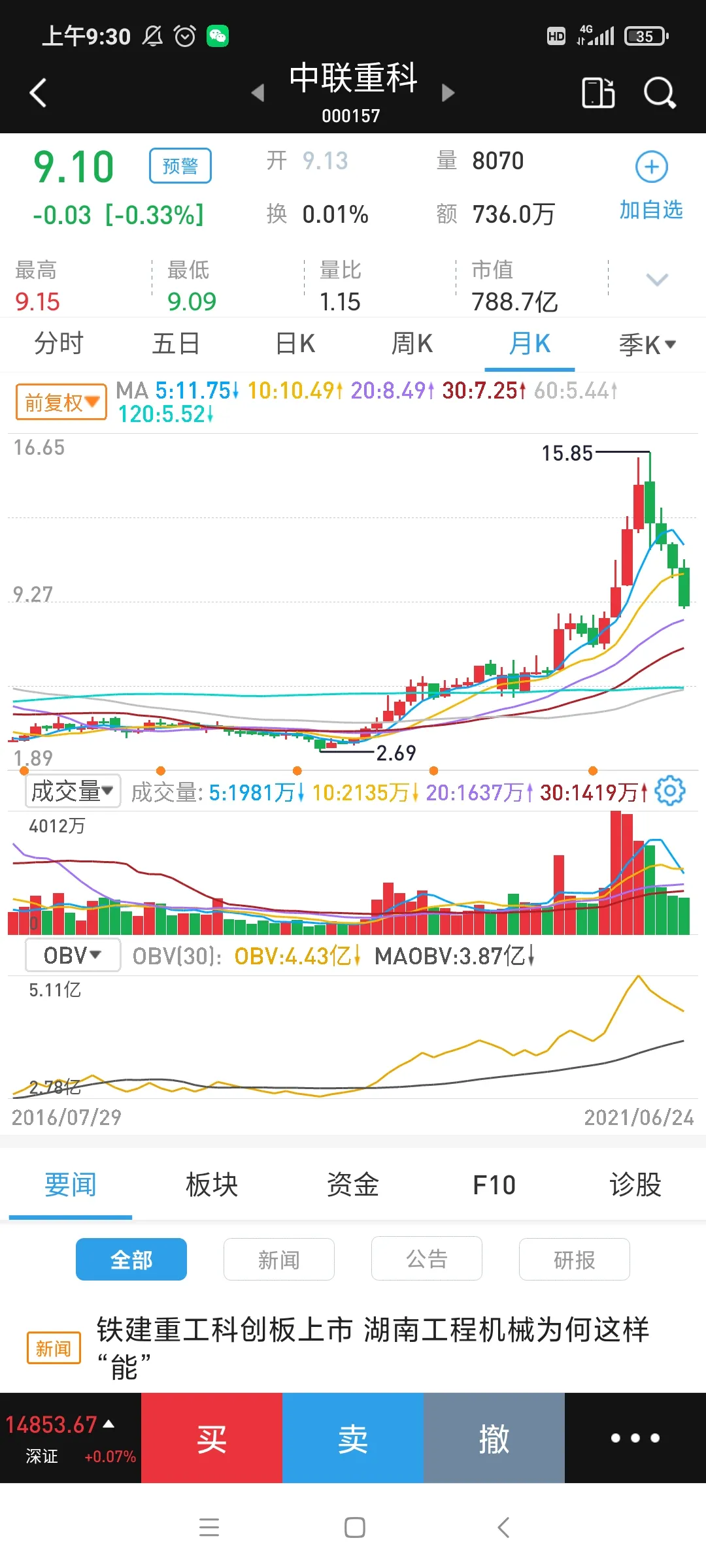Open the F10 company info tab
706x1568 pixels.
pos(494,1184)
